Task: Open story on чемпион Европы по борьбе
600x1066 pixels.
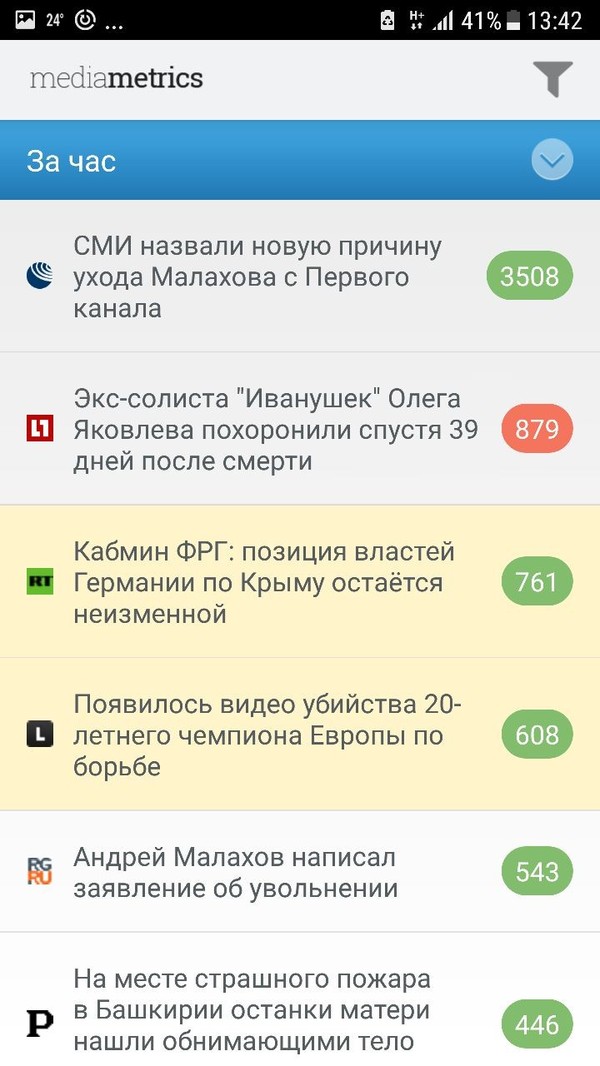Action: [x=267, y=735]
